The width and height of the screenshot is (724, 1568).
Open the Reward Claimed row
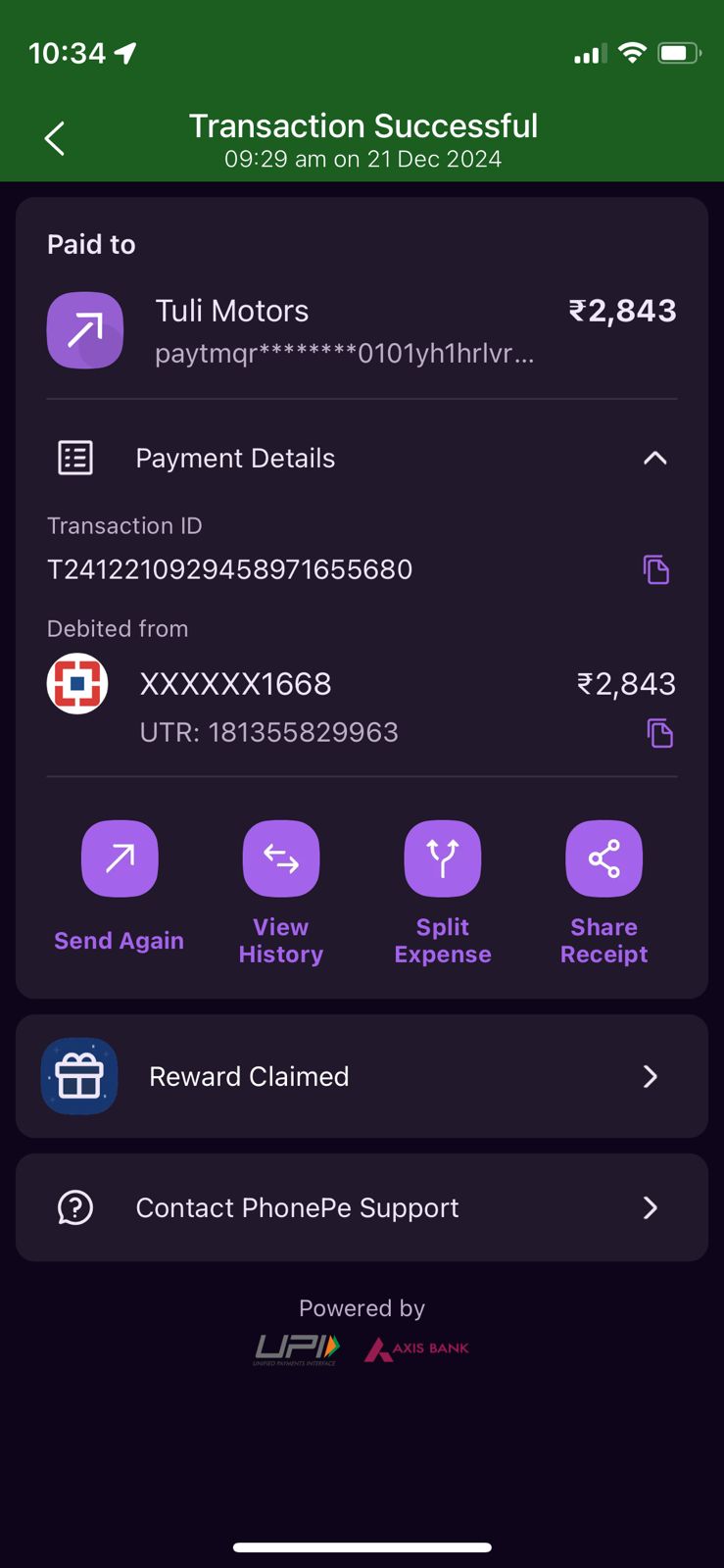[x=362, y=1076]
